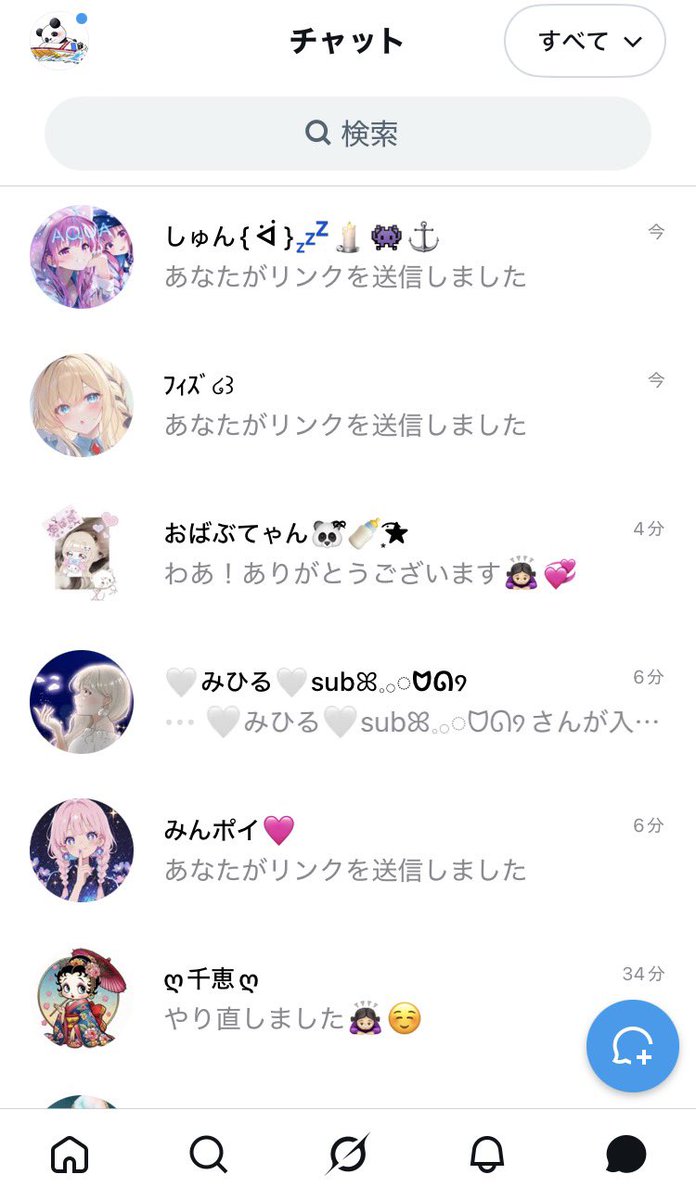Expand the すべて filter dropdown
Screen dimensions: 696x1200
(585, 41)
